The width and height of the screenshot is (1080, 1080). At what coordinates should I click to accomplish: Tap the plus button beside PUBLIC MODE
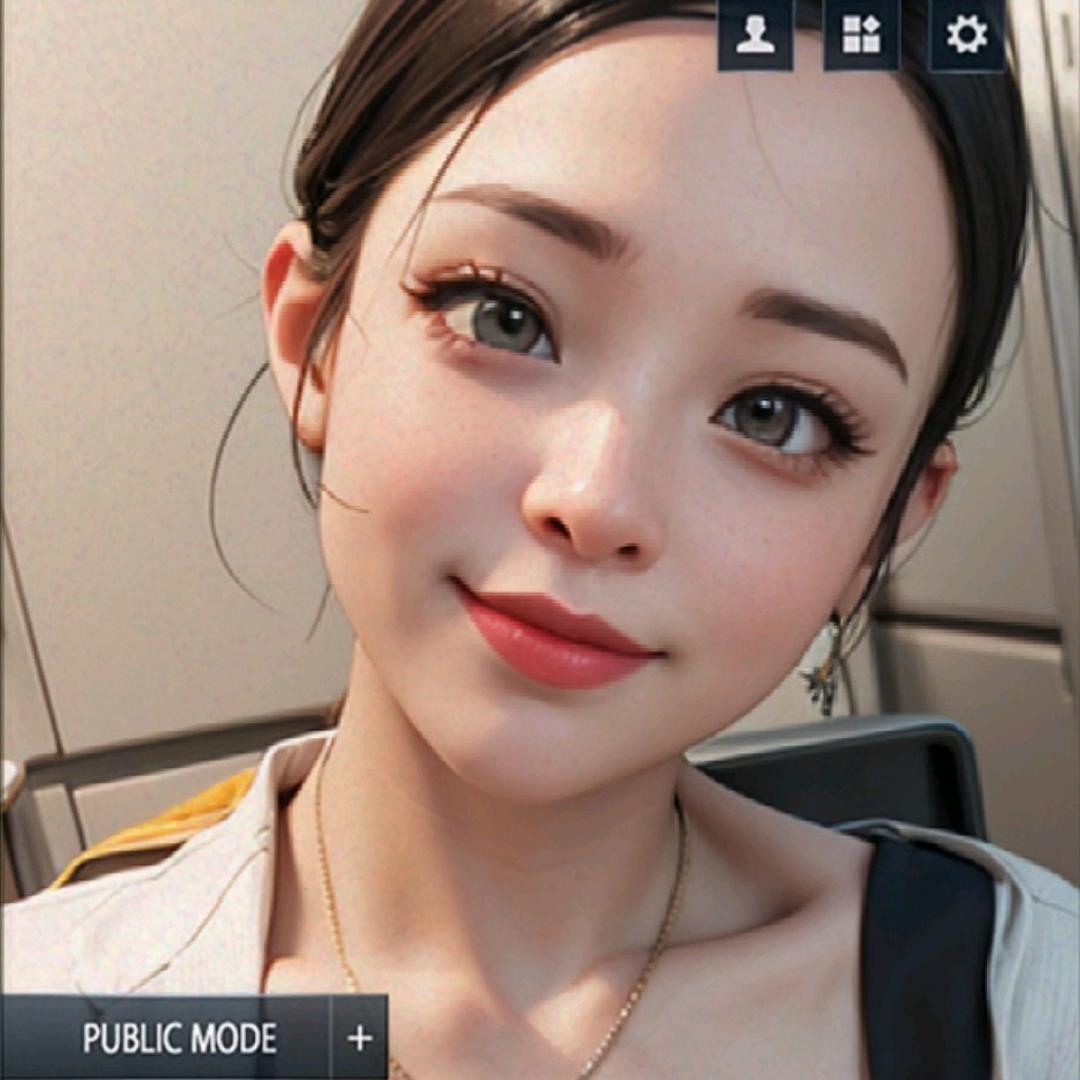click(x=359, y=1038)
